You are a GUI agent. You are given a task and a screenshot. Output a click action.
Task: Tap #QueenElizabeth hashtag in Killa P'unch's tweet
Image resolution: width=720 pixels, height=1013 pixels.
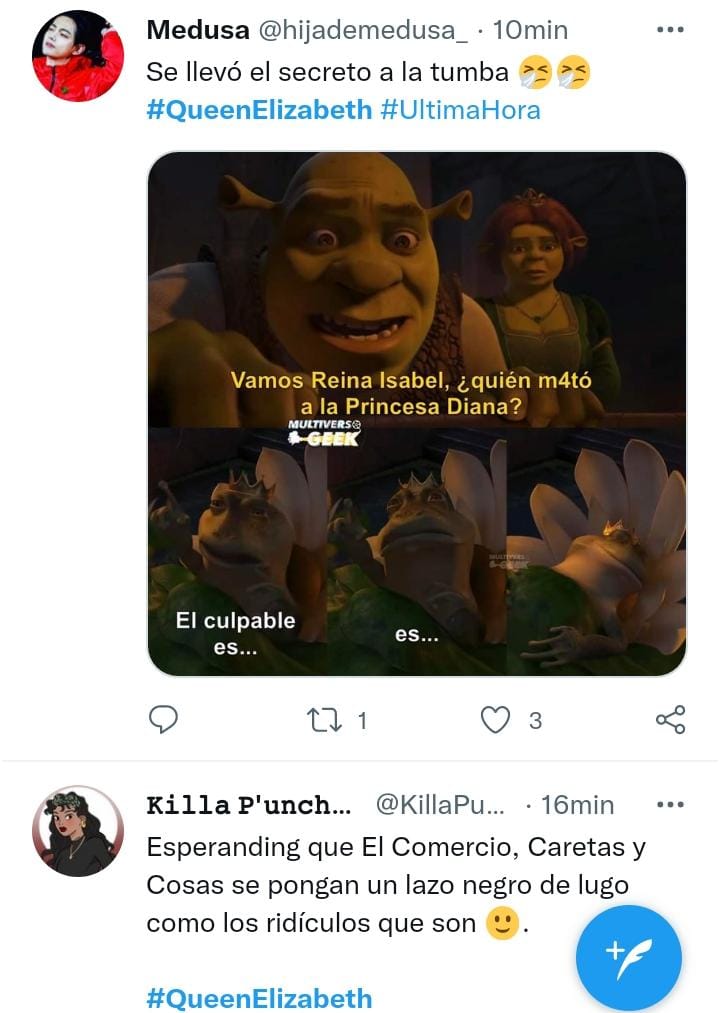click(x=259, y=997)
